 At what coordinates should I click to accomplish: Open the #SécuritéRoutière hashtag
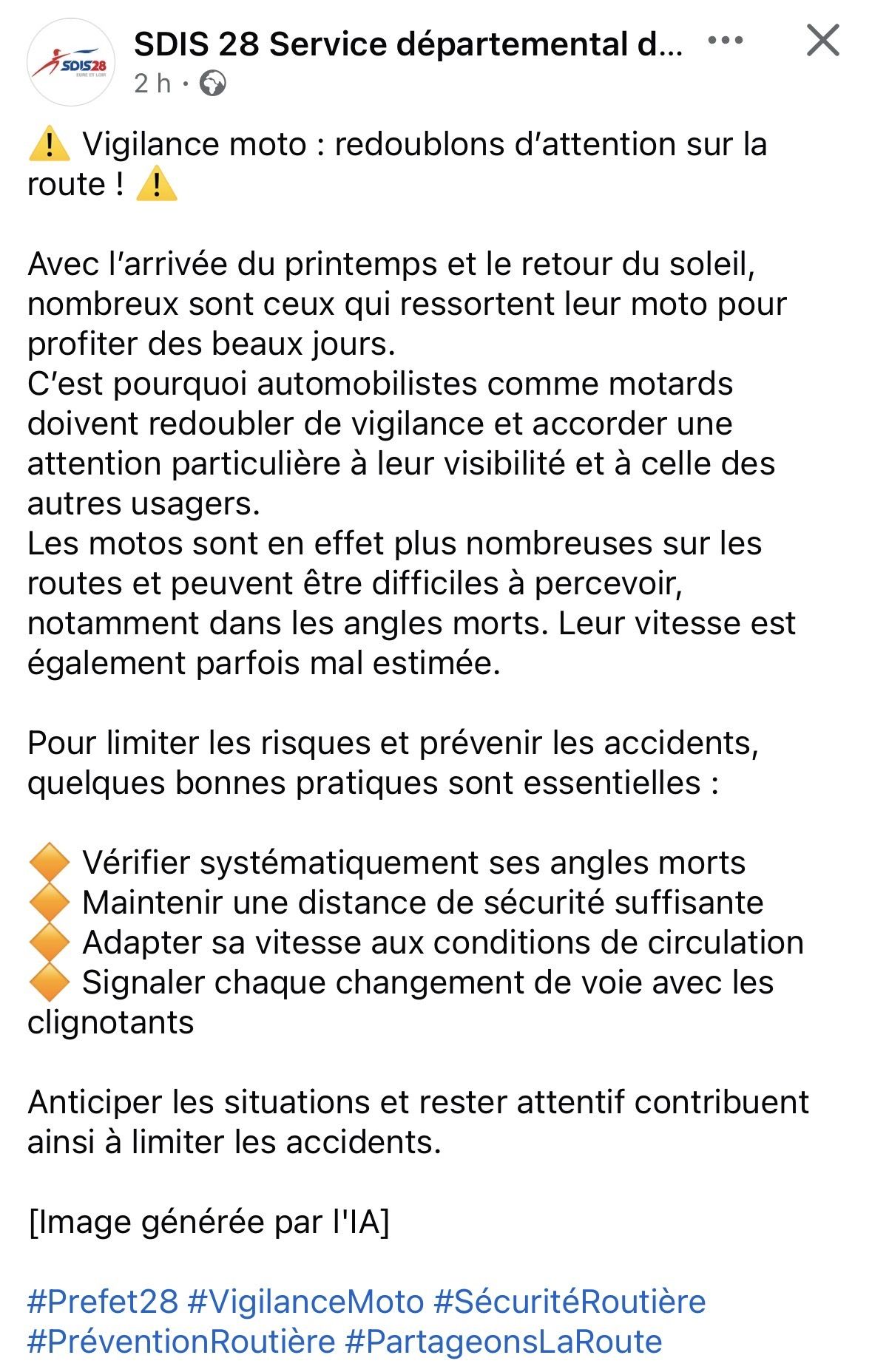coord(569,1302)
